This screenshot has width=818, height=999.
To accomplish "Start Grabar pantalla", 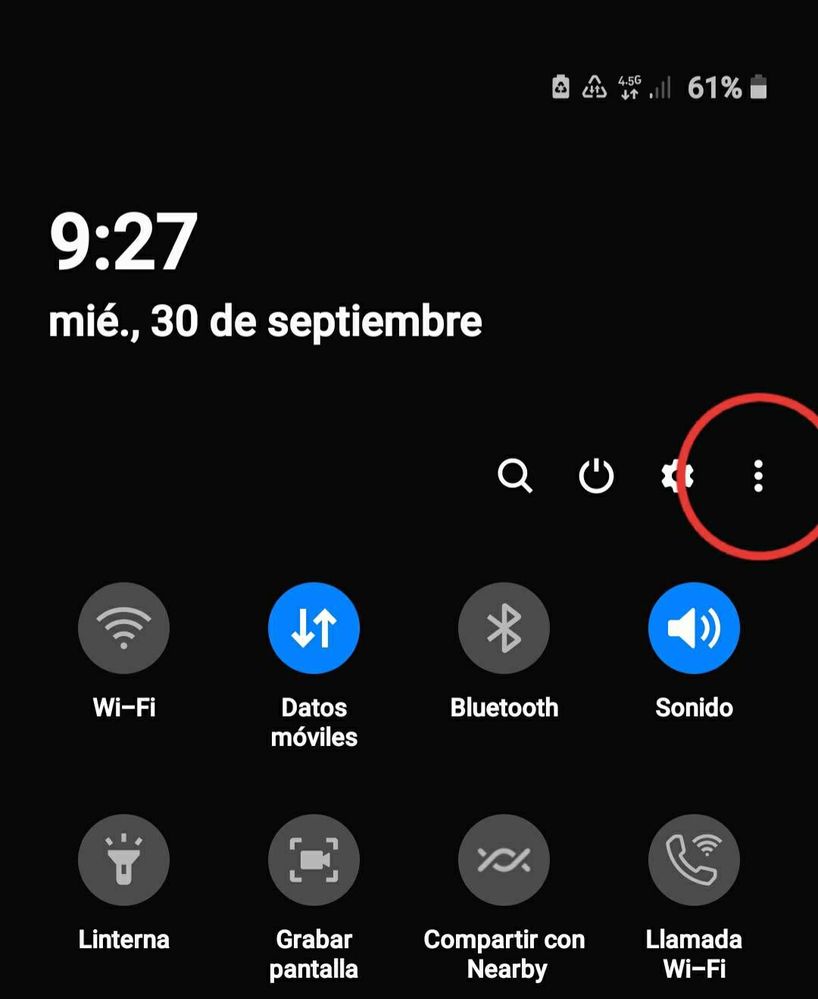I will click(x=314, y=860).
